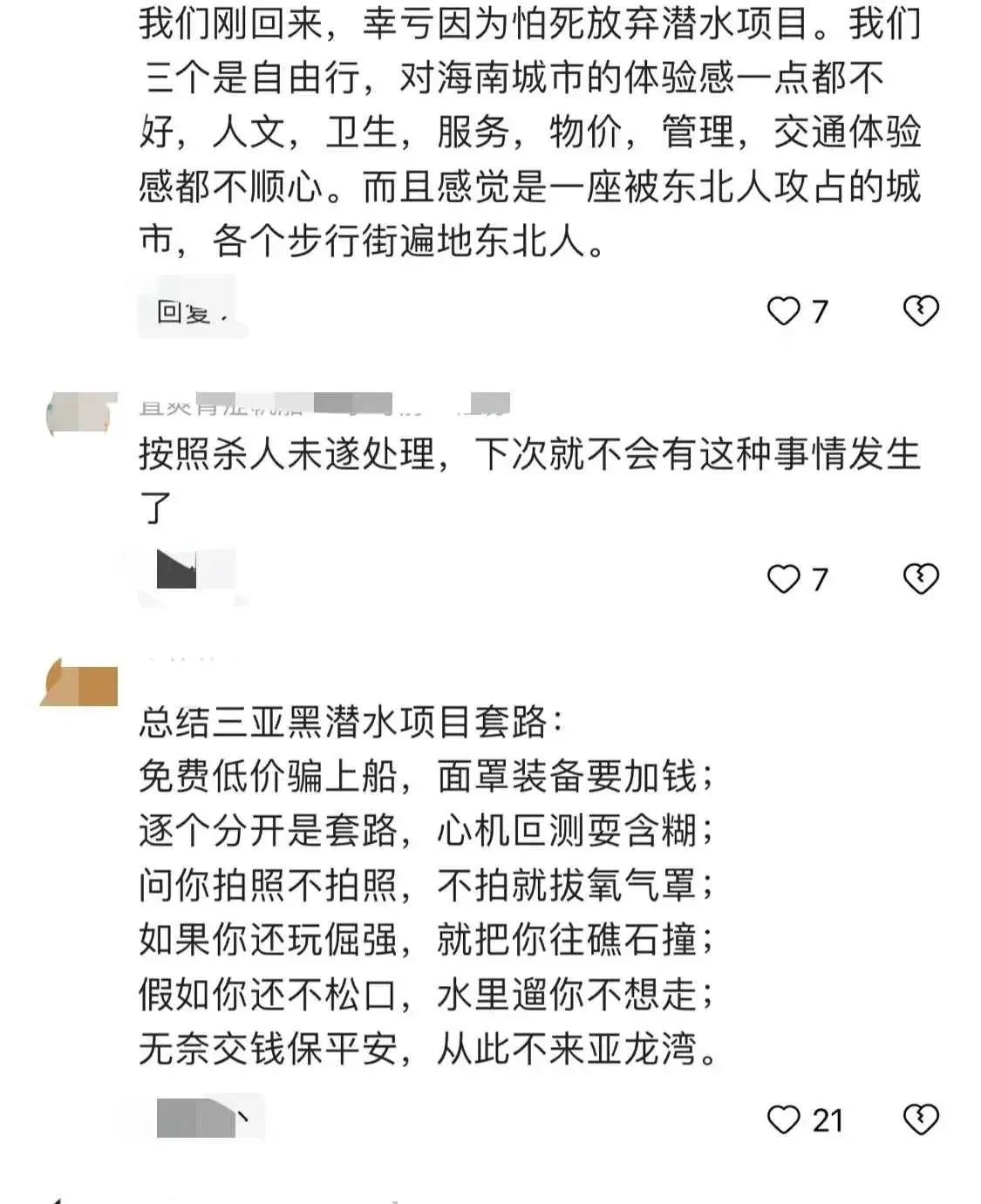Dislike the 按照杀人未遂处理 comment
Image resolution: width=981 pixels, height=1204 pixels.
[920, 579]
